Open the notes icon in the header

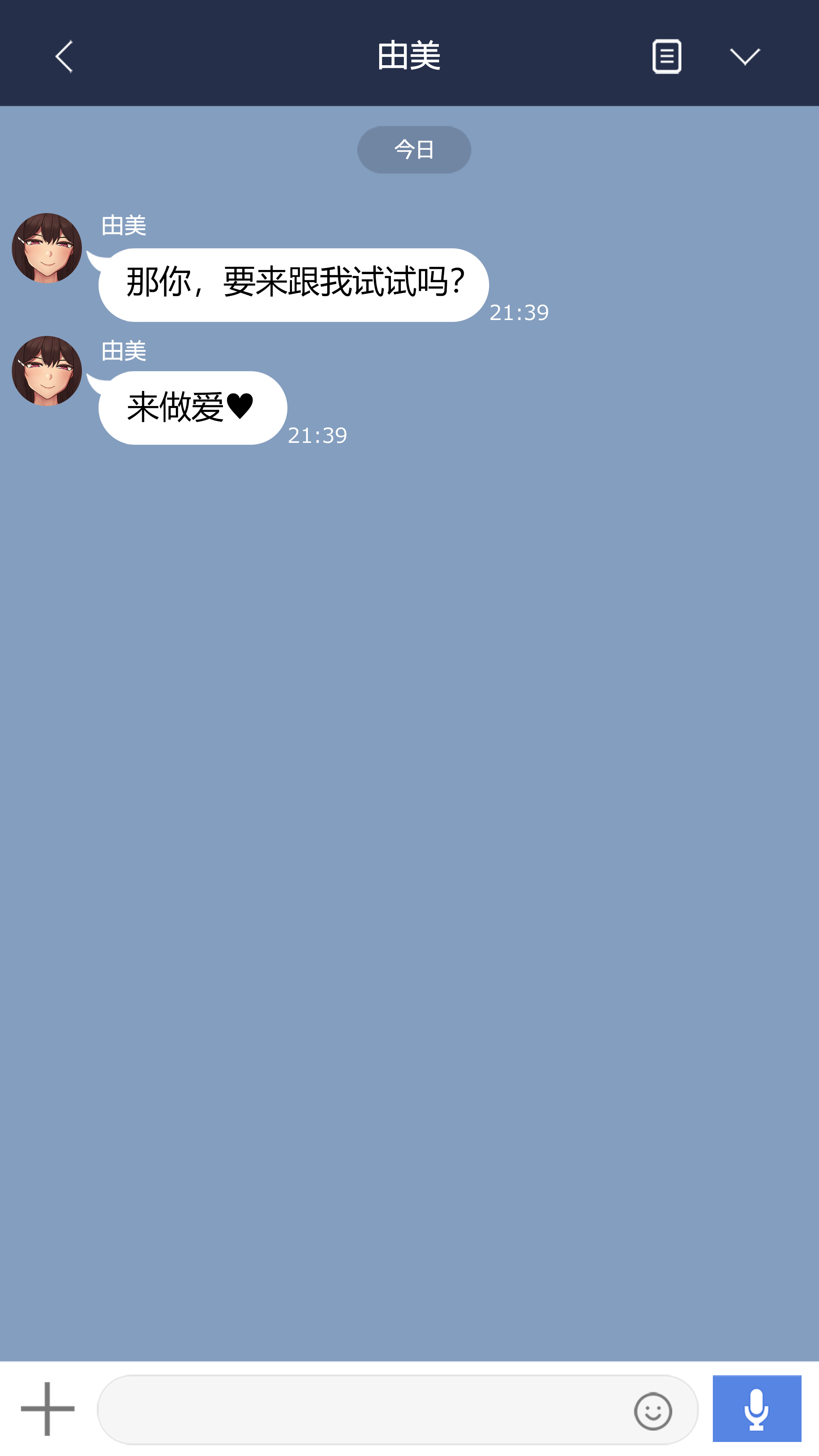tap(667, 56)
